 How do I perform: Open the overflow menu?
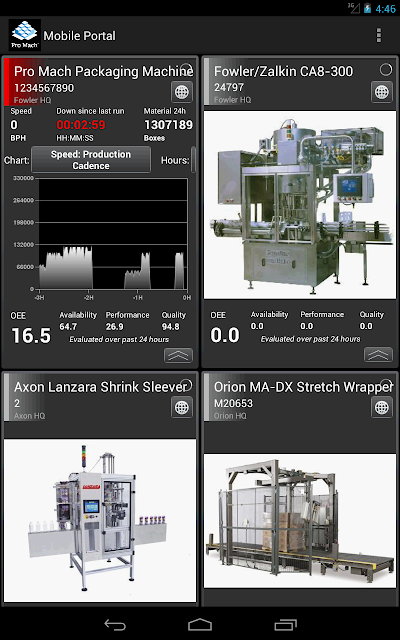click(379, 36)
